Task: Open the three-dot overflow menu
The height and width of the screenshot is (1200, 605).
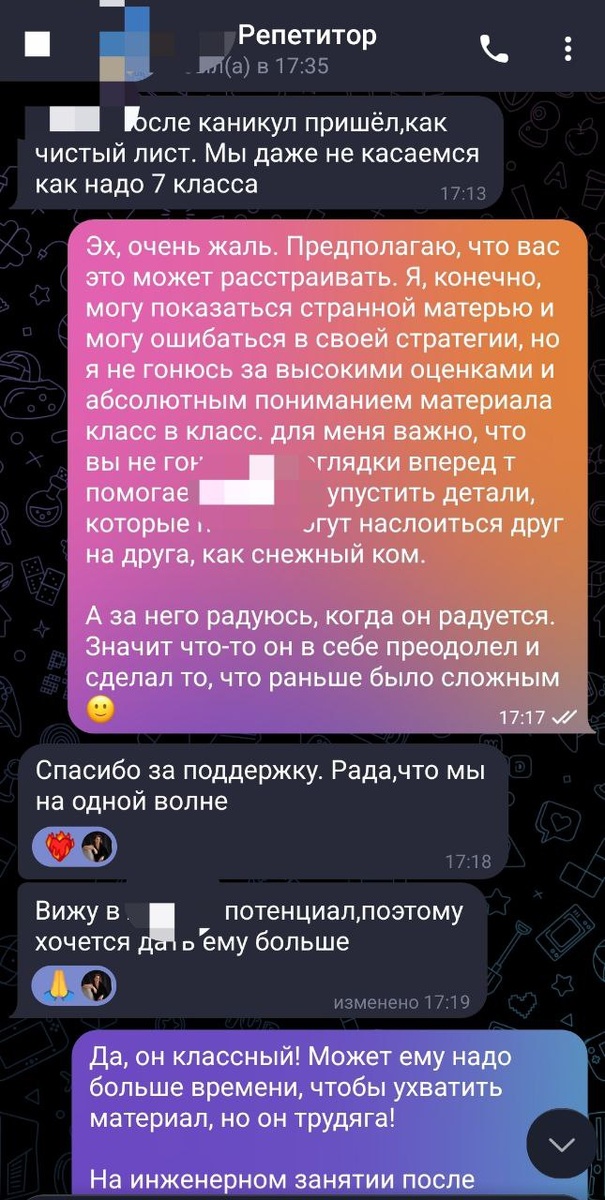Action: pos(568,48)
